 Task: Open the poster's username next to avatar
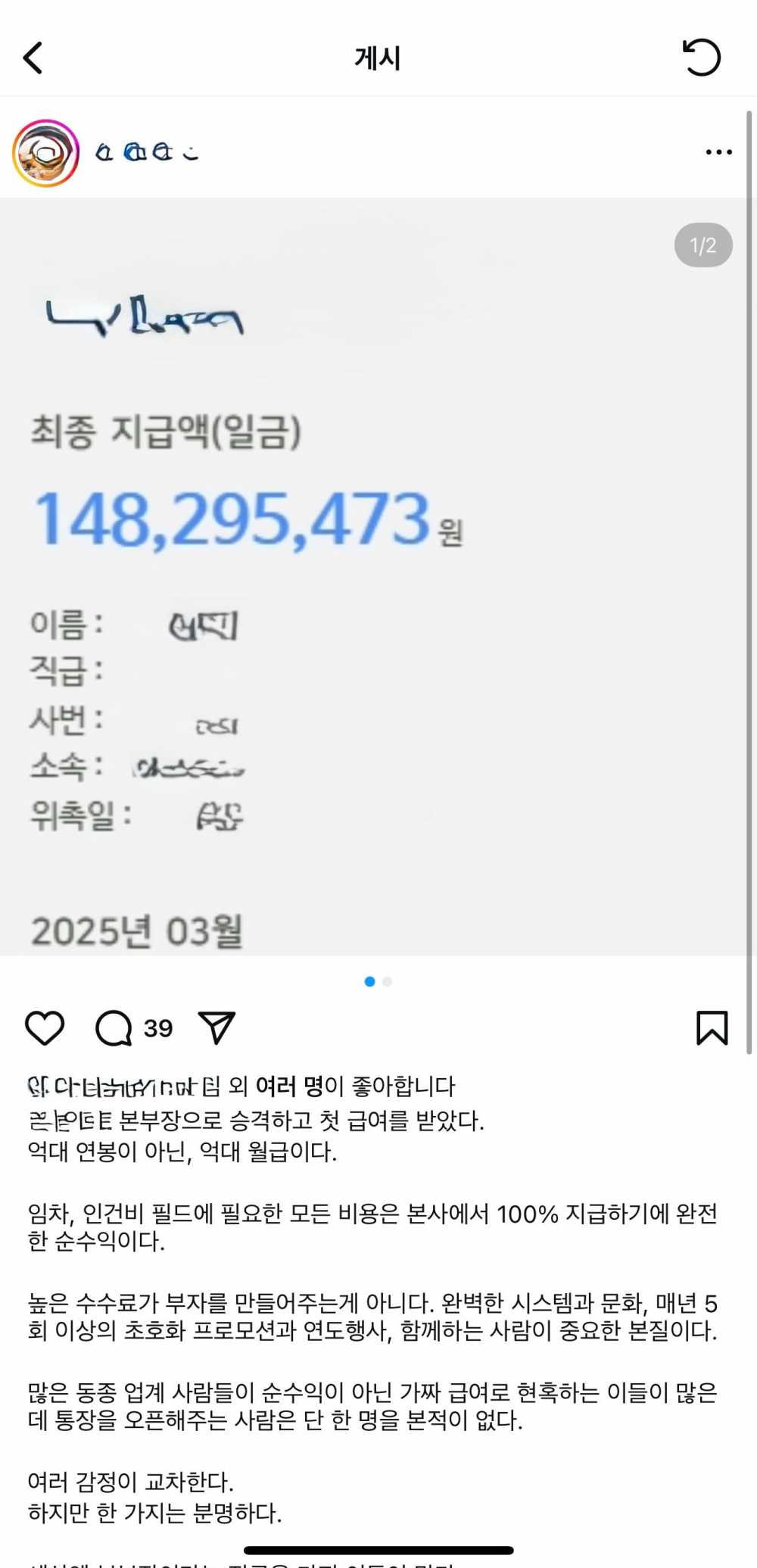click(147, 153)
